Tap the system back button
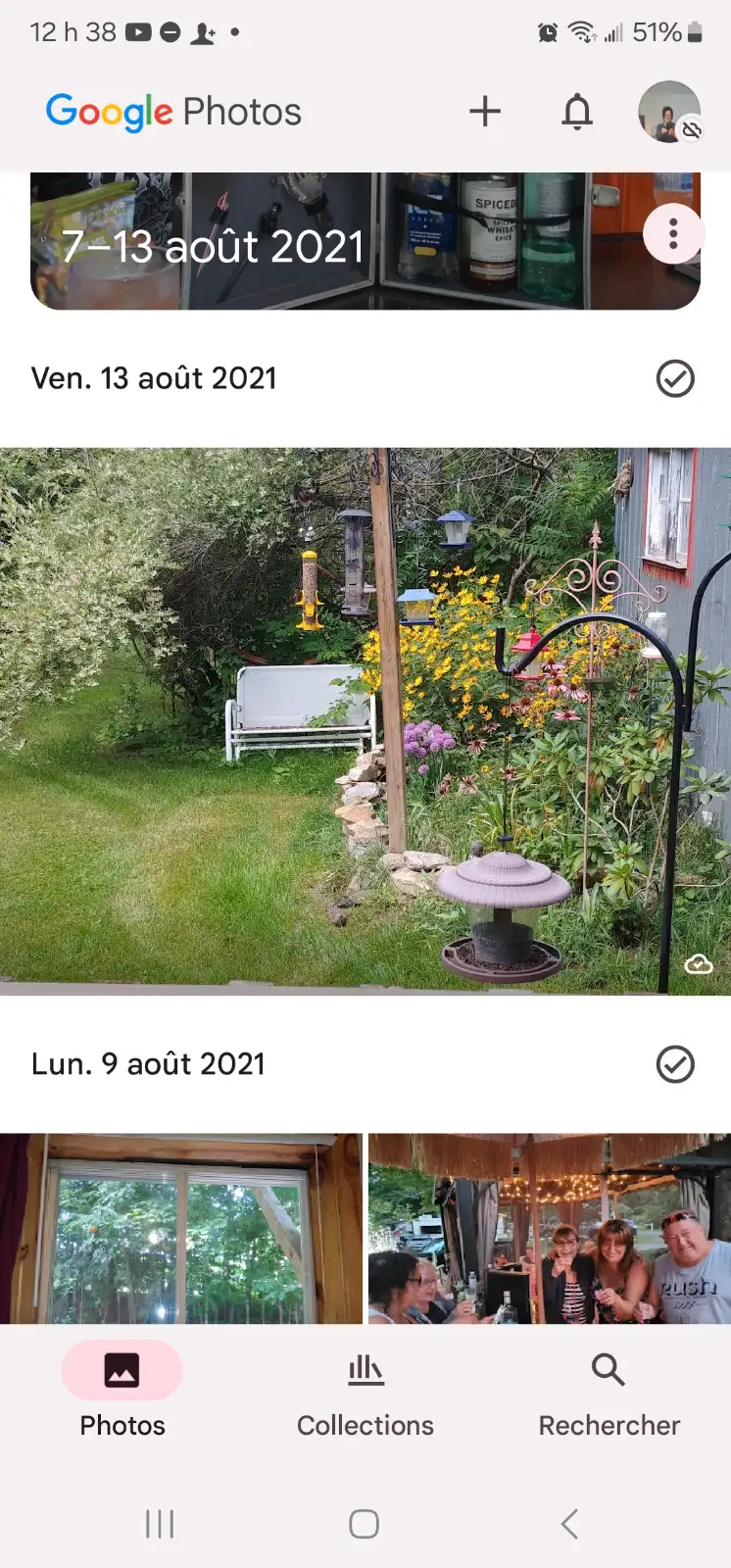The image size is (731, 1568). 569,1524
